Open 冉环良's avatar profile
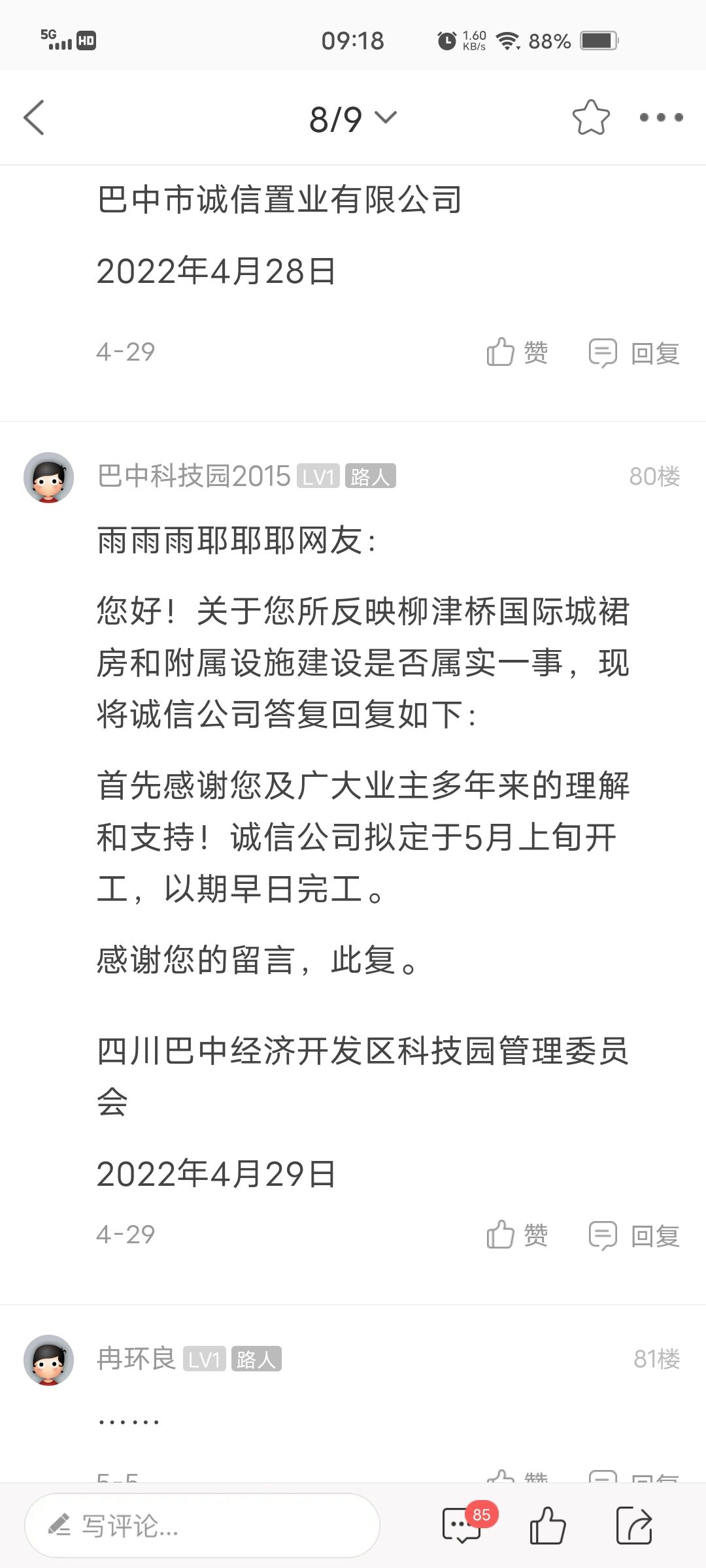Image resolution: width=706 pixels, height=1568 pixels. coord(48,1360)
